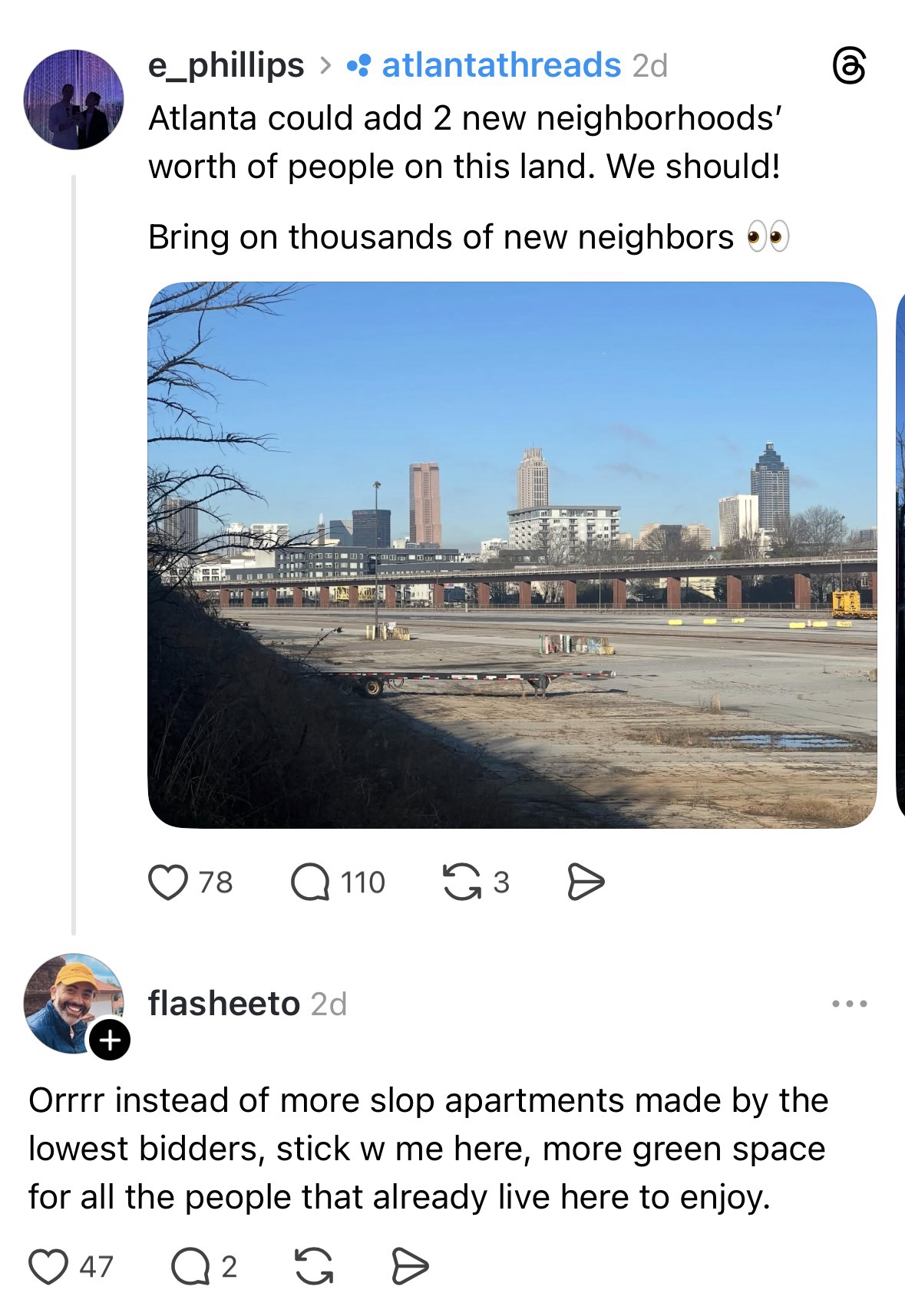Share the e_phillips post
Screen dimensions: 905x1316
(586, 882)
